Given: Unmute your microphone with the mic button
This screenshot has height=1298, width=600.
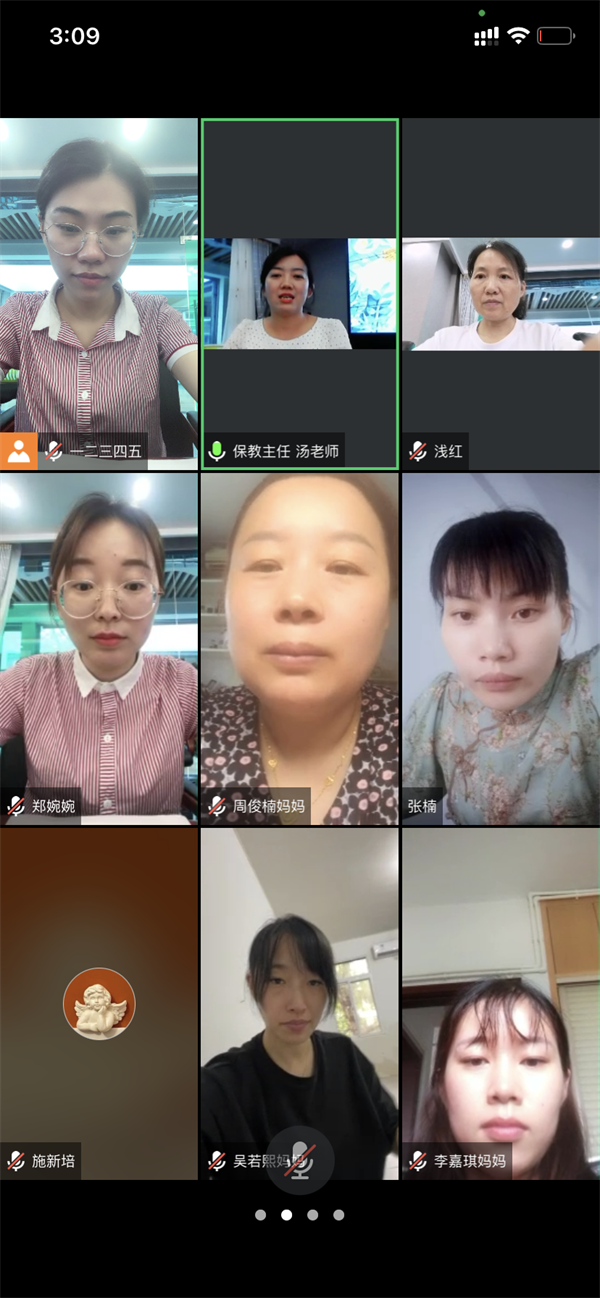Looking at the screenshot, I should click(x=300, y=1161).
